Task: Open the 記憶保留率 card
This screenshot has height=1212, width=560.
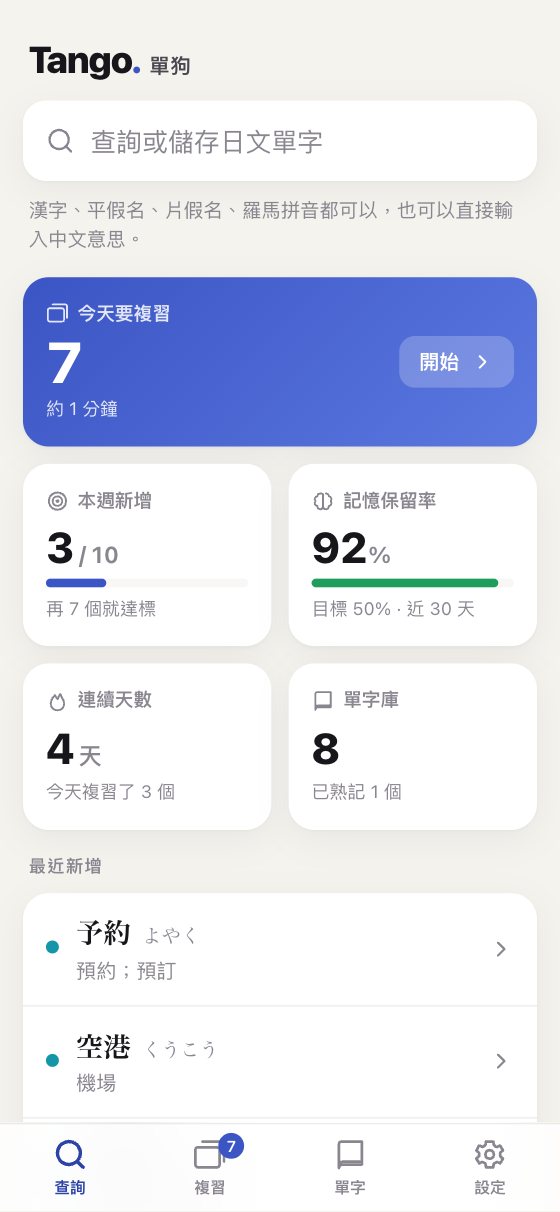Action: [413, 555]
